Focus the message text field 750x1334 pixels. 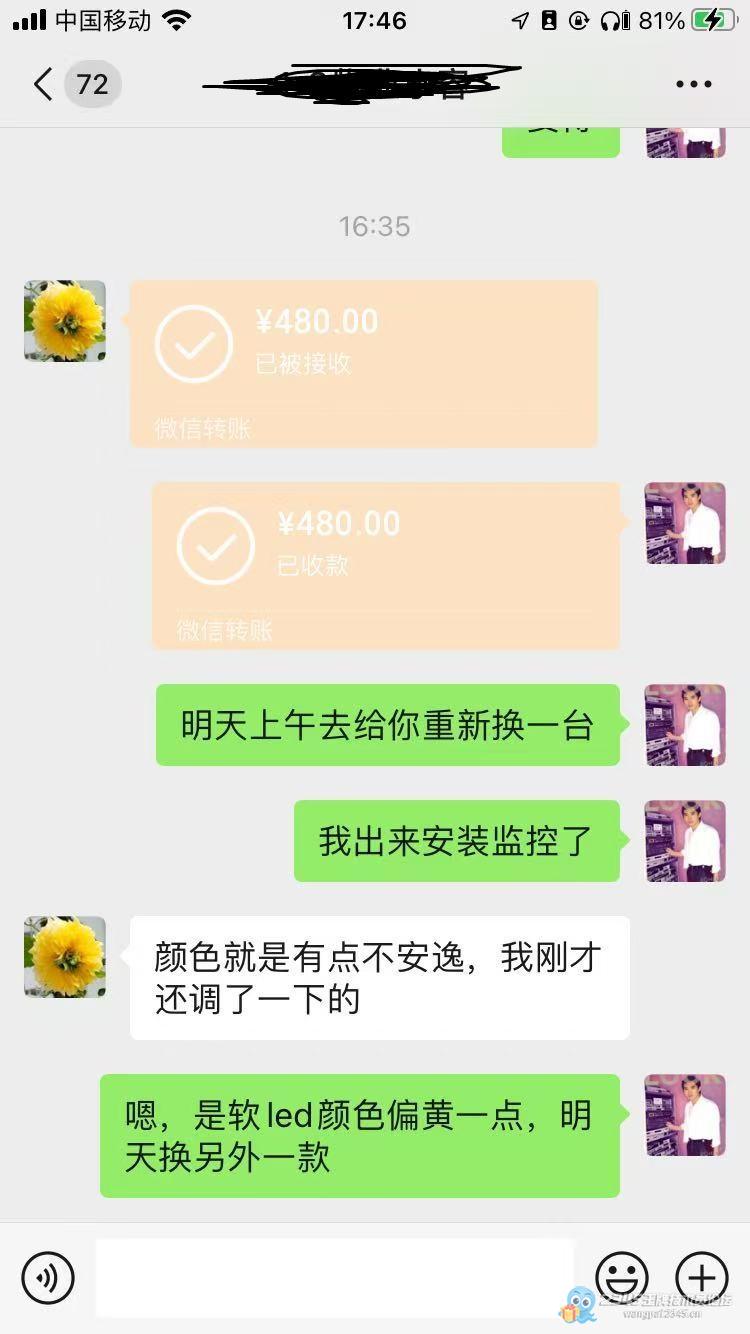[335, 1277]
